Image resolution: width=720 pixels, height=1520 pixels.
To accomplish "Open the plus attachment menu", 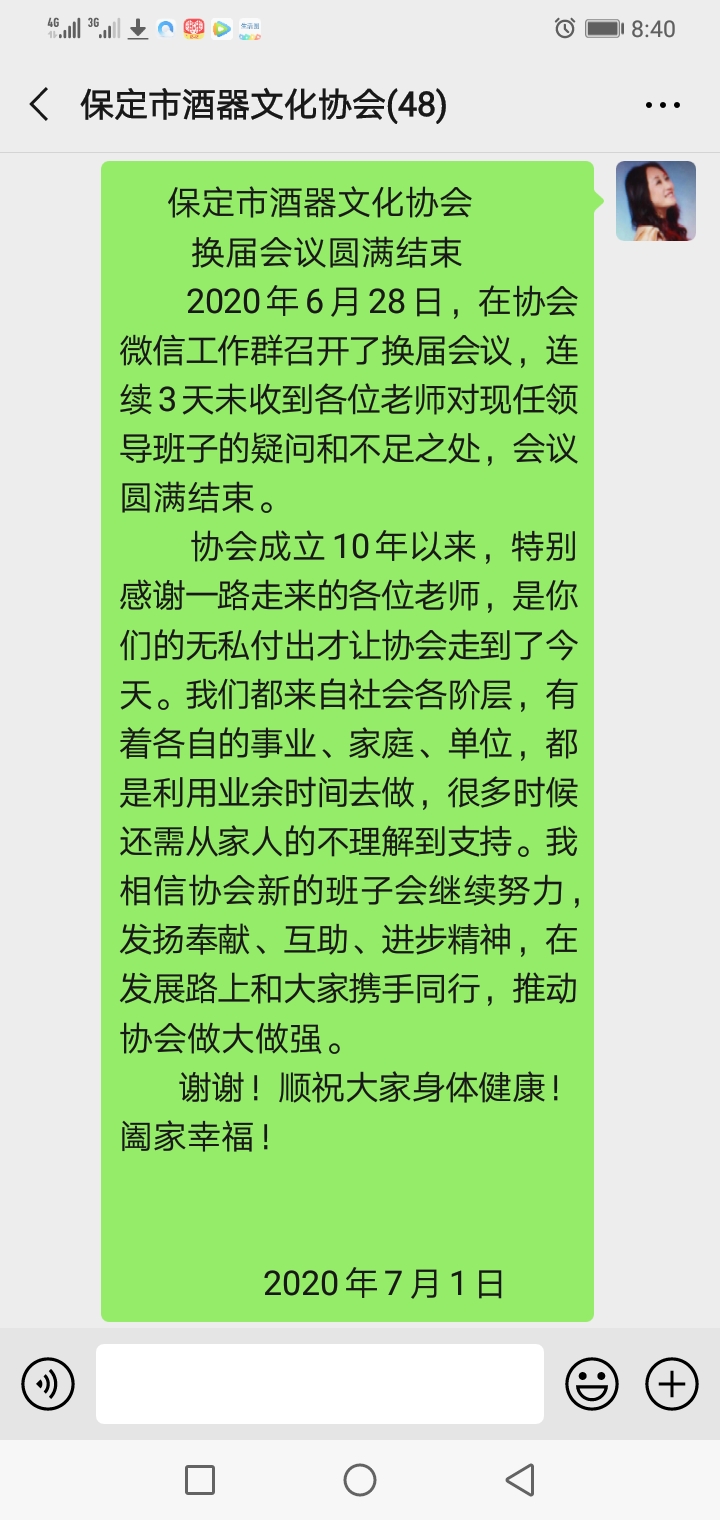I will click(x=672, y=1384).
